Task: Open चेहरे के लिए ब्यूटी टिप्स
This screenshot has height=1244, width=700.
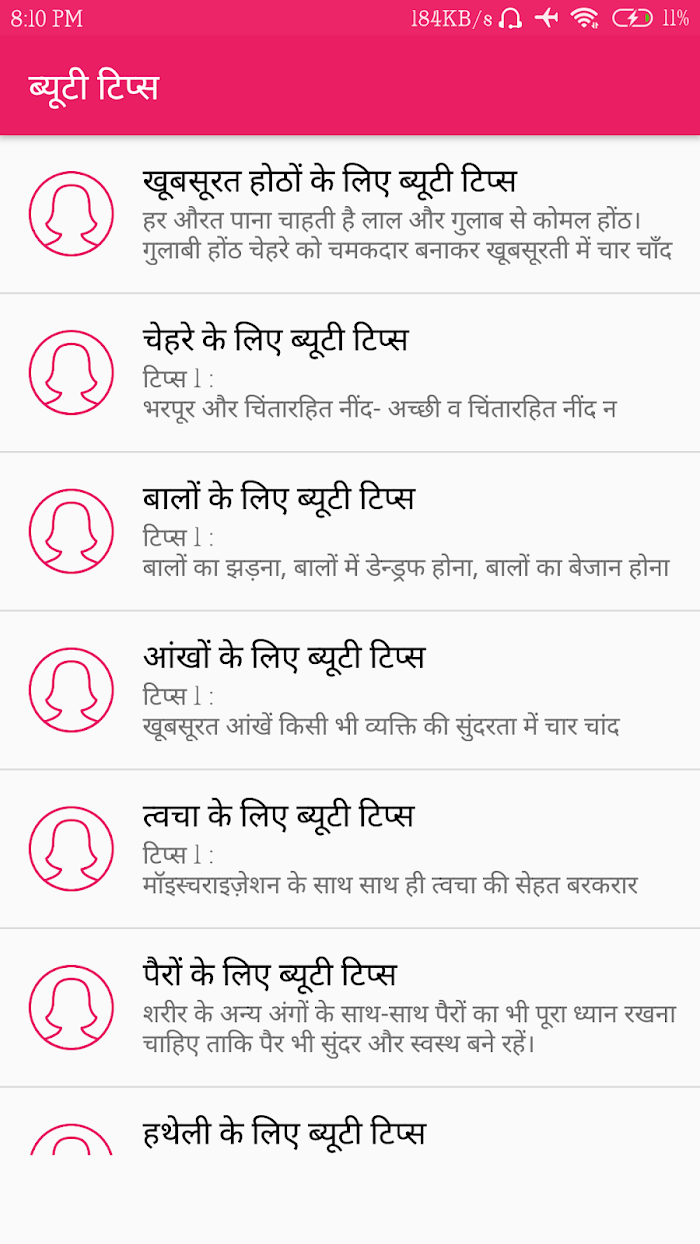Action: pos(350,373)
